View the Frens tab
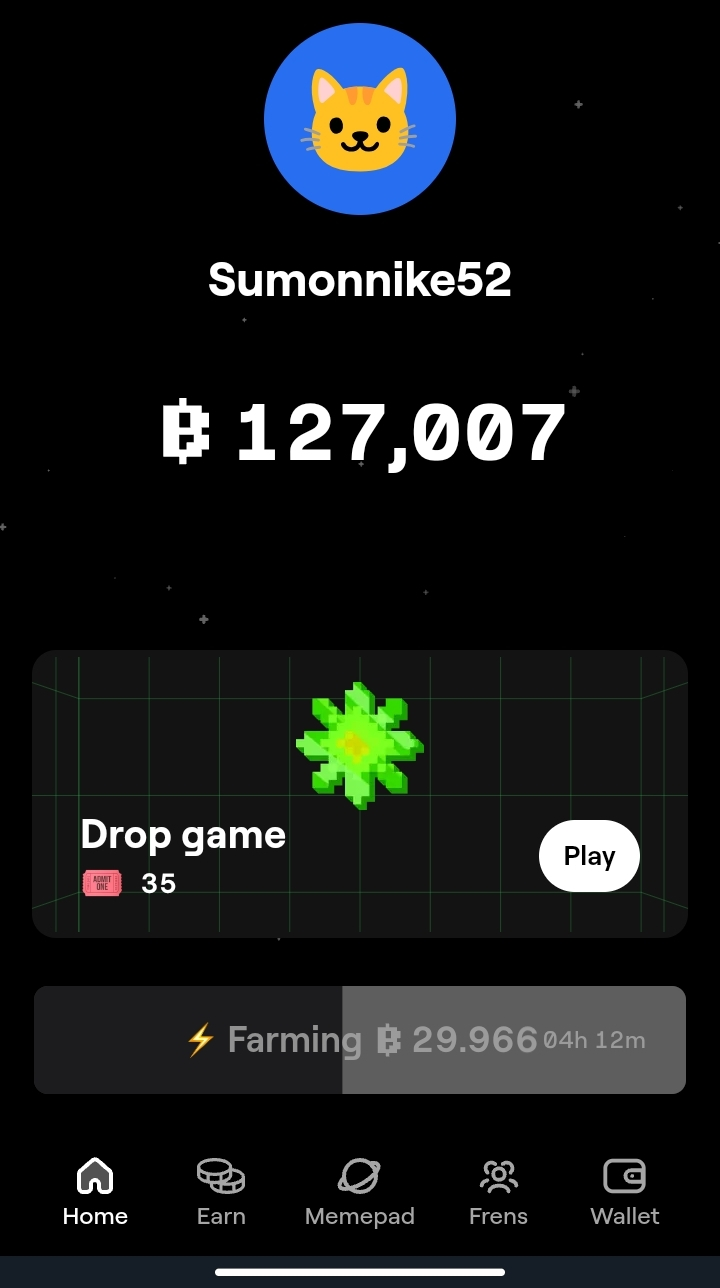The height and width of the screenshot is (1288, 720). coord(498,1192)
